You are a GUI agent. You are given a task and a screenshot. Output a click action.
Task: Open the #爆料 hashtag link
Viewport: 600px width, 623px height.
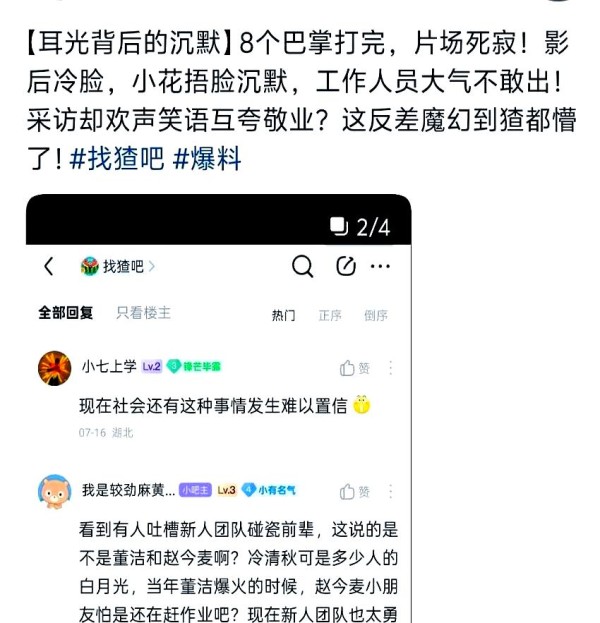pos(207,158)
